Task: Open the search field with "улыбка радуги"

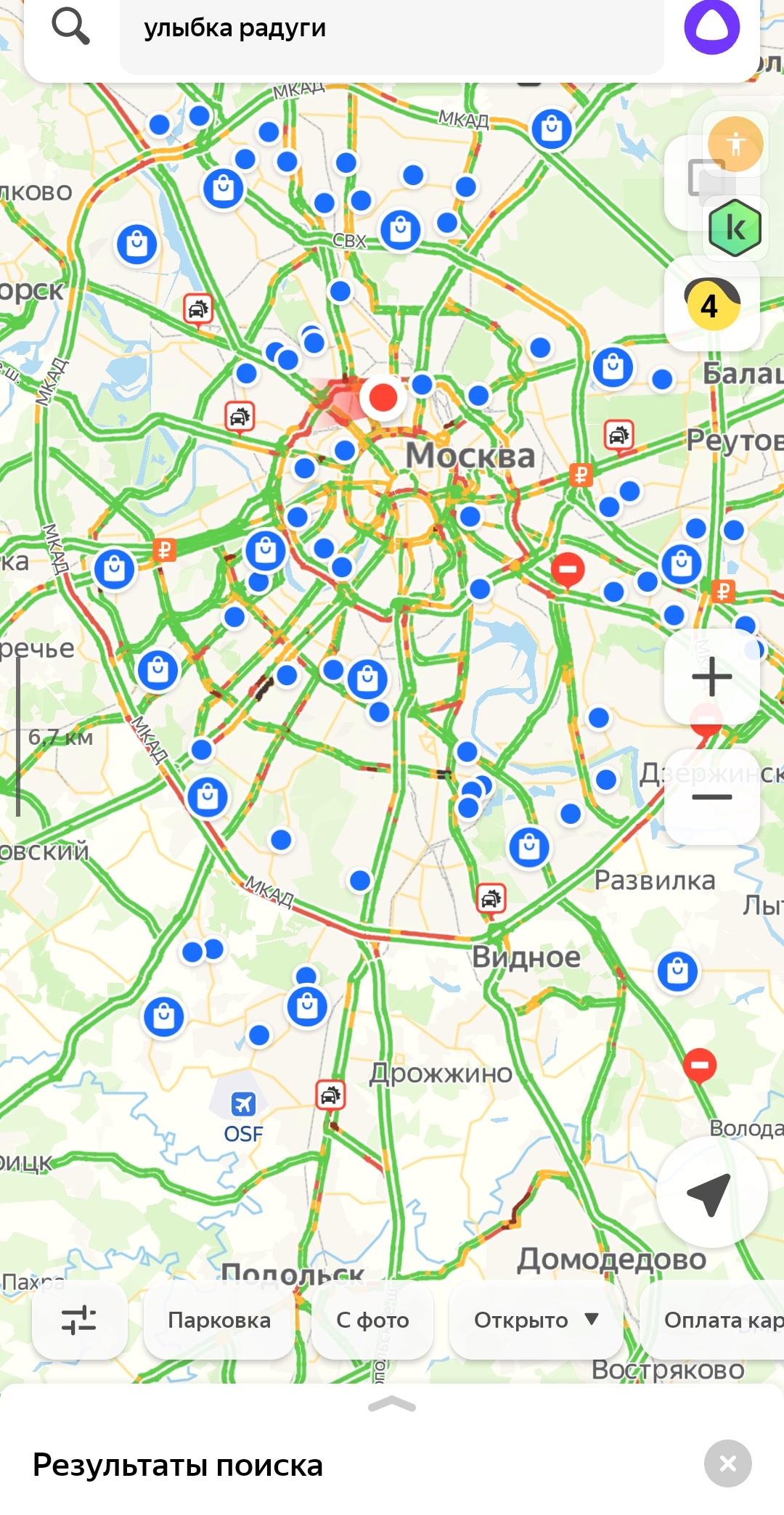Action: [392, 29]
